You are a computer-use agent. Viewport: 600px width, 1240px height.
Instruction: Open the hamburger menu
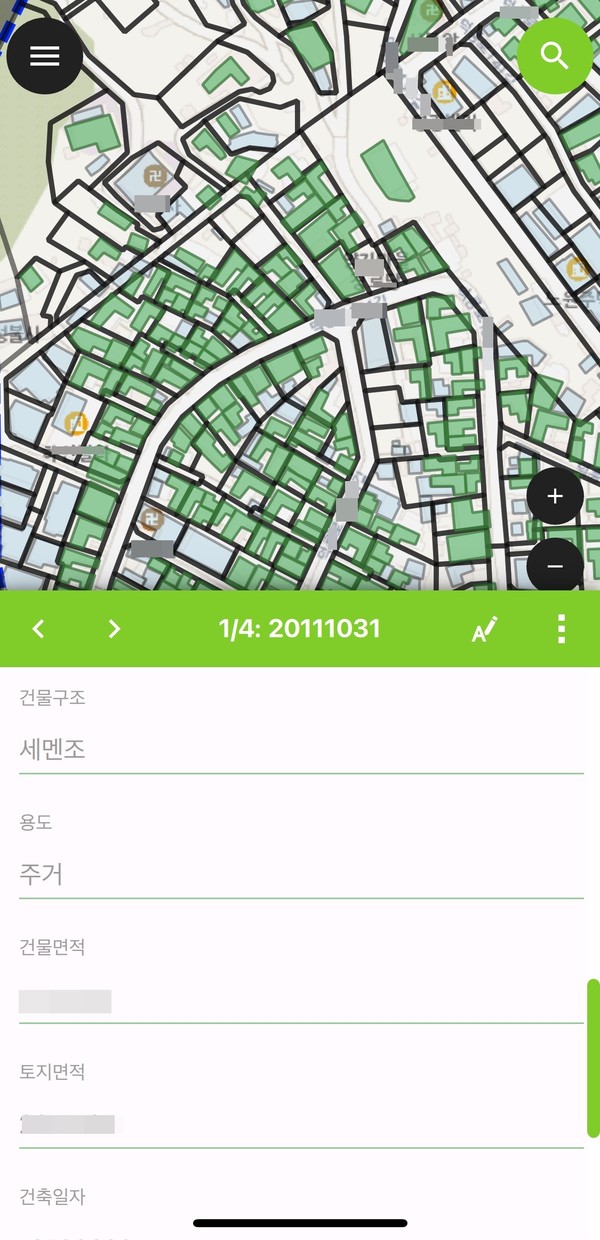(45, 56)
